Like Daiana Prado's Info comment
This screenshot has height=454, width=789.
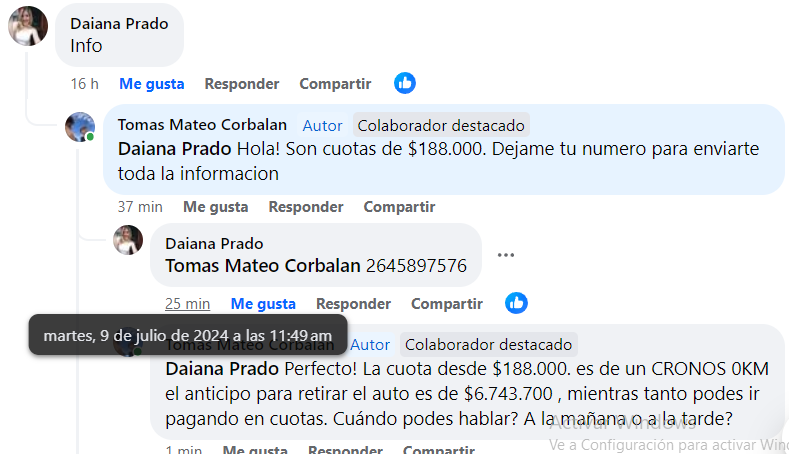(x=151, y=84)
